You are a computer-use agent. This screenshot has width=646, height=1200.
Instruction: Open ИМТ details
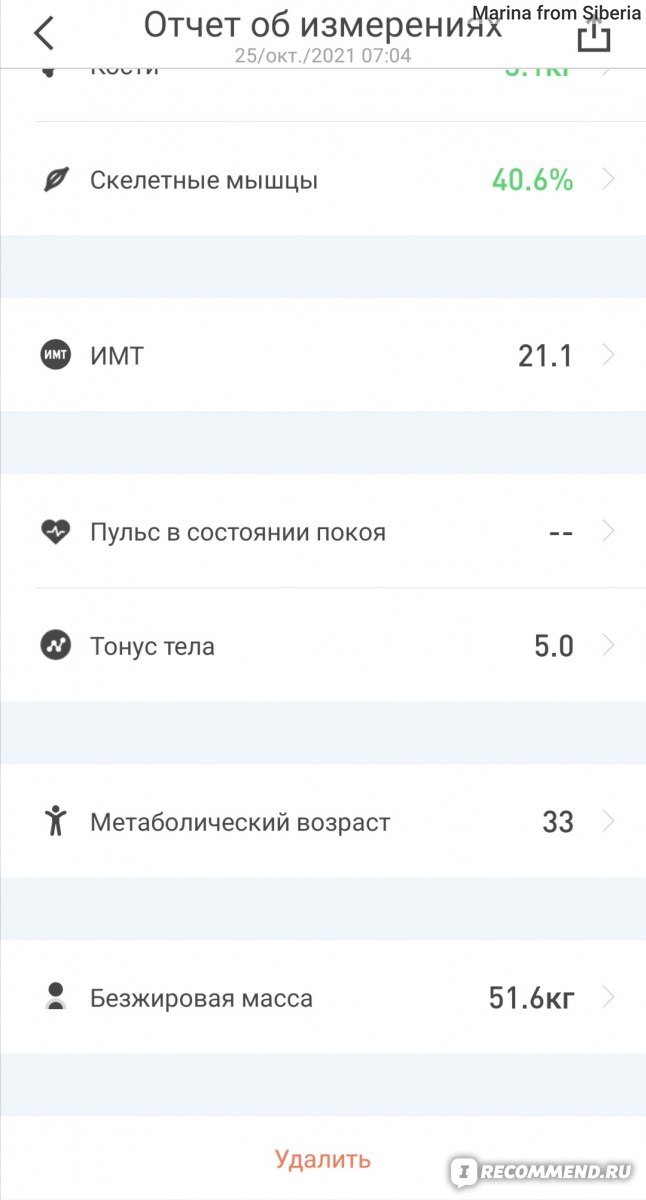323,355
